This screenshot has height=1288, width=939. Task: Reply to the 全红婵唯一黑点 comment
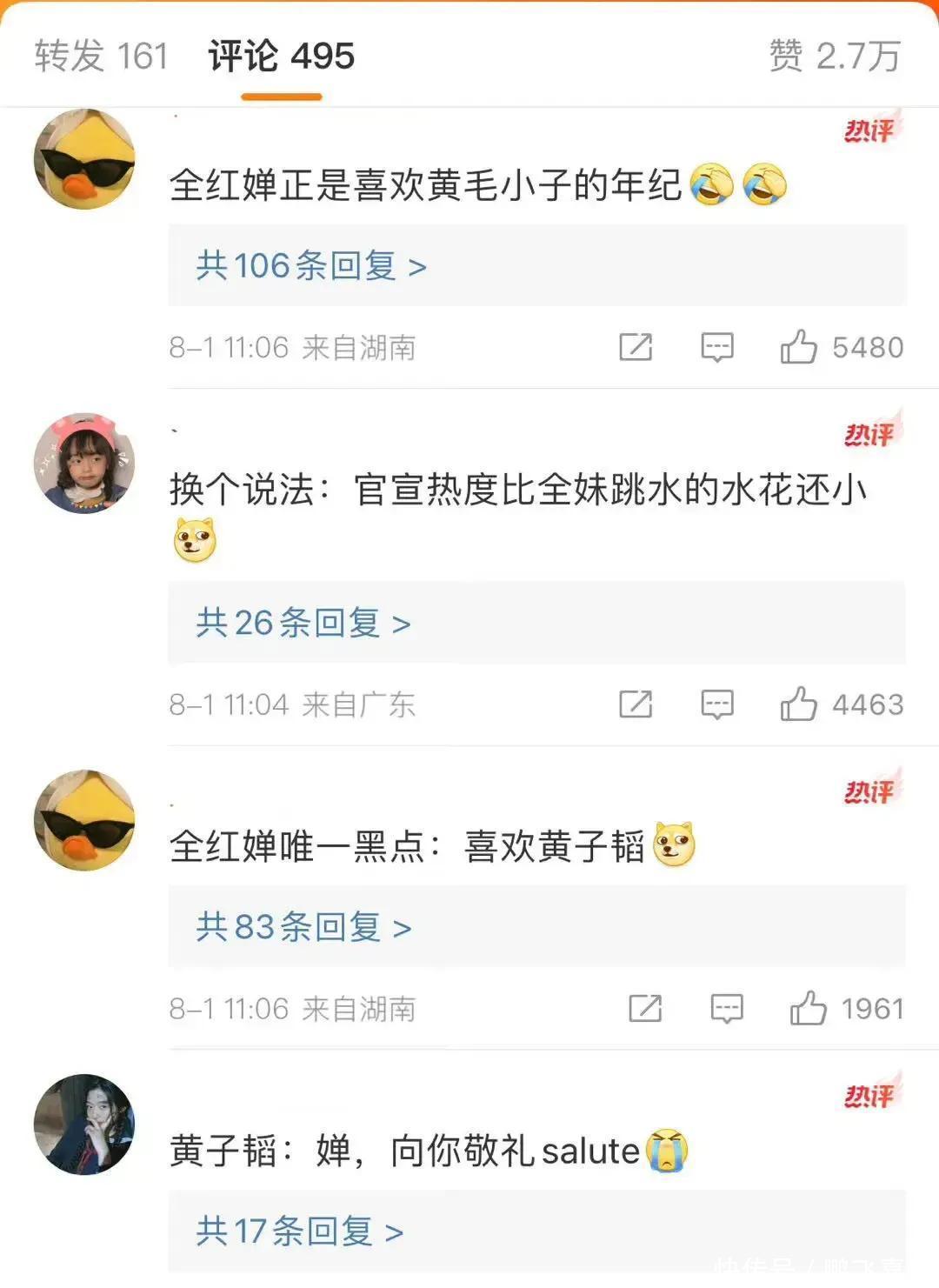727,1009
